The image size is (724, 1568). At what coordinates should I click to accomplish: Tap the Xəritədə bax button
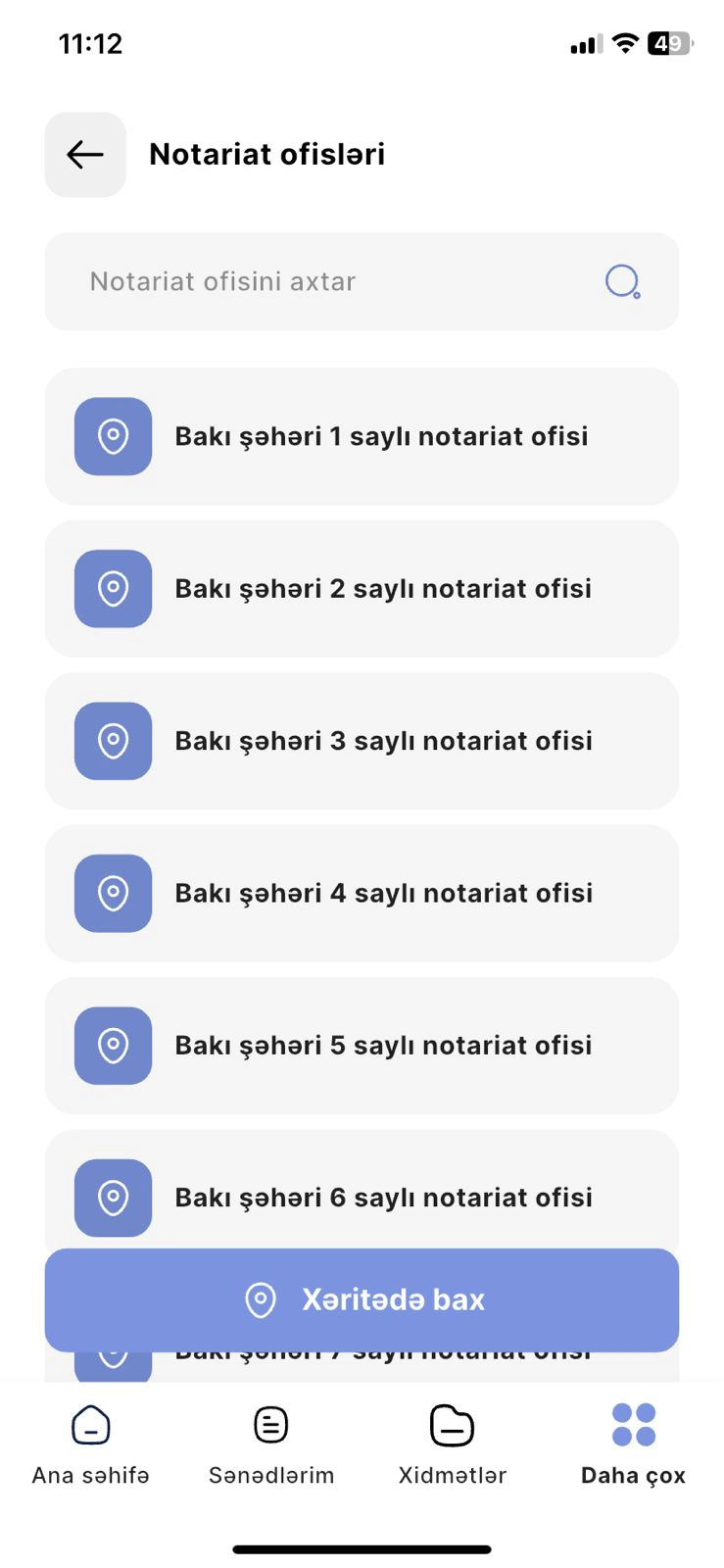point(362,1299)
